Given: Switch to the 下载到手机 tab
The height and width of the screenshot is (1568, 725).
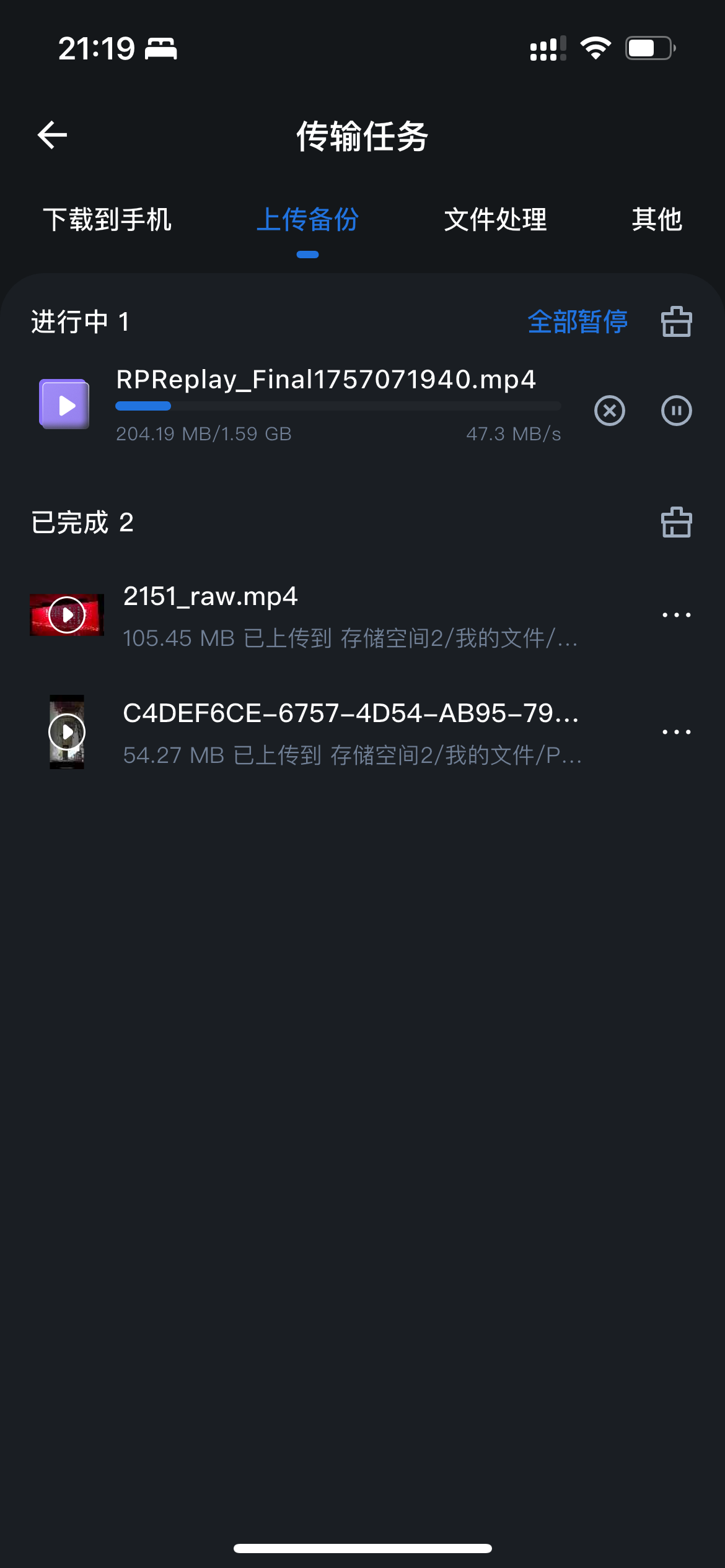Looking at the screenshot, I should click(107, 220).
